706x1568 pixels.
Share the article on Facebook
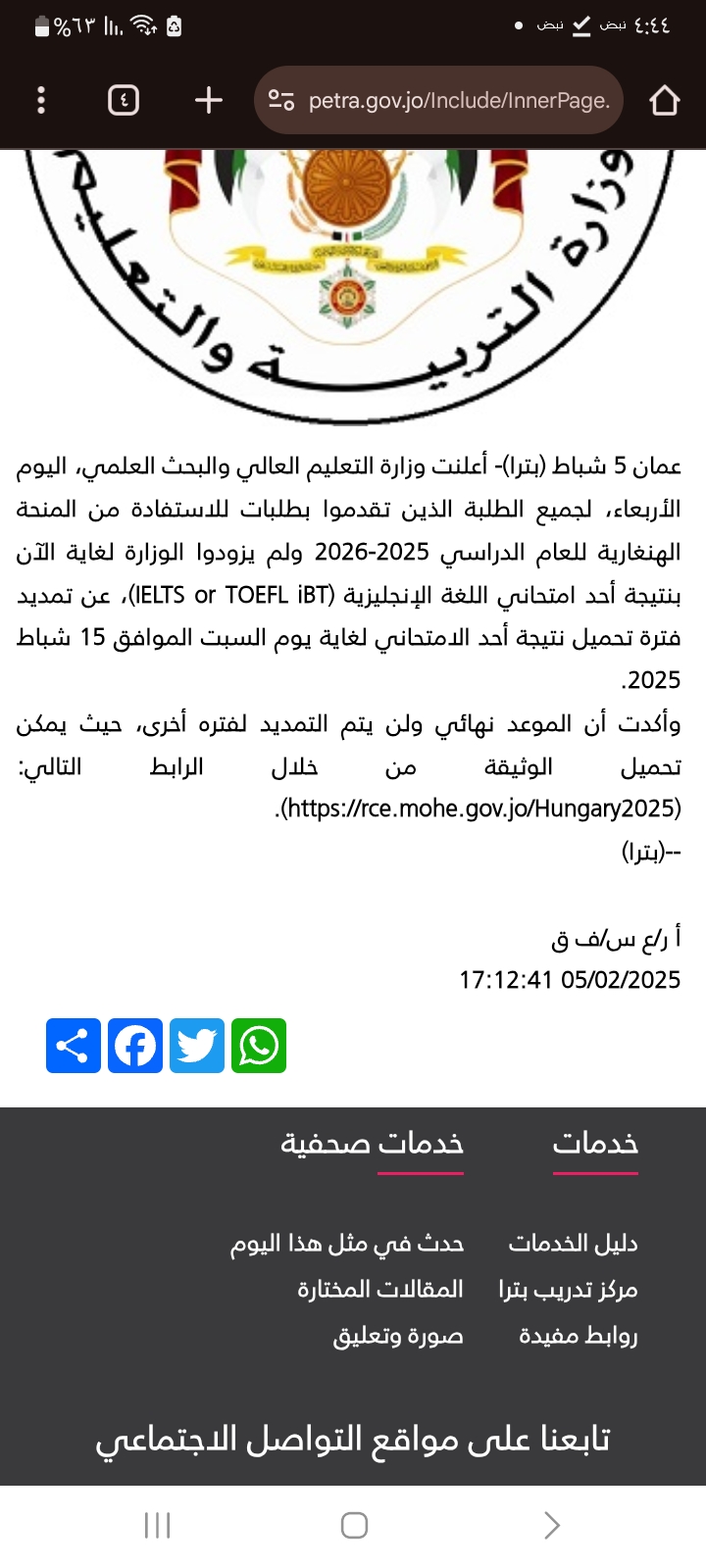pyautogui.click(x=135, y=1046)
